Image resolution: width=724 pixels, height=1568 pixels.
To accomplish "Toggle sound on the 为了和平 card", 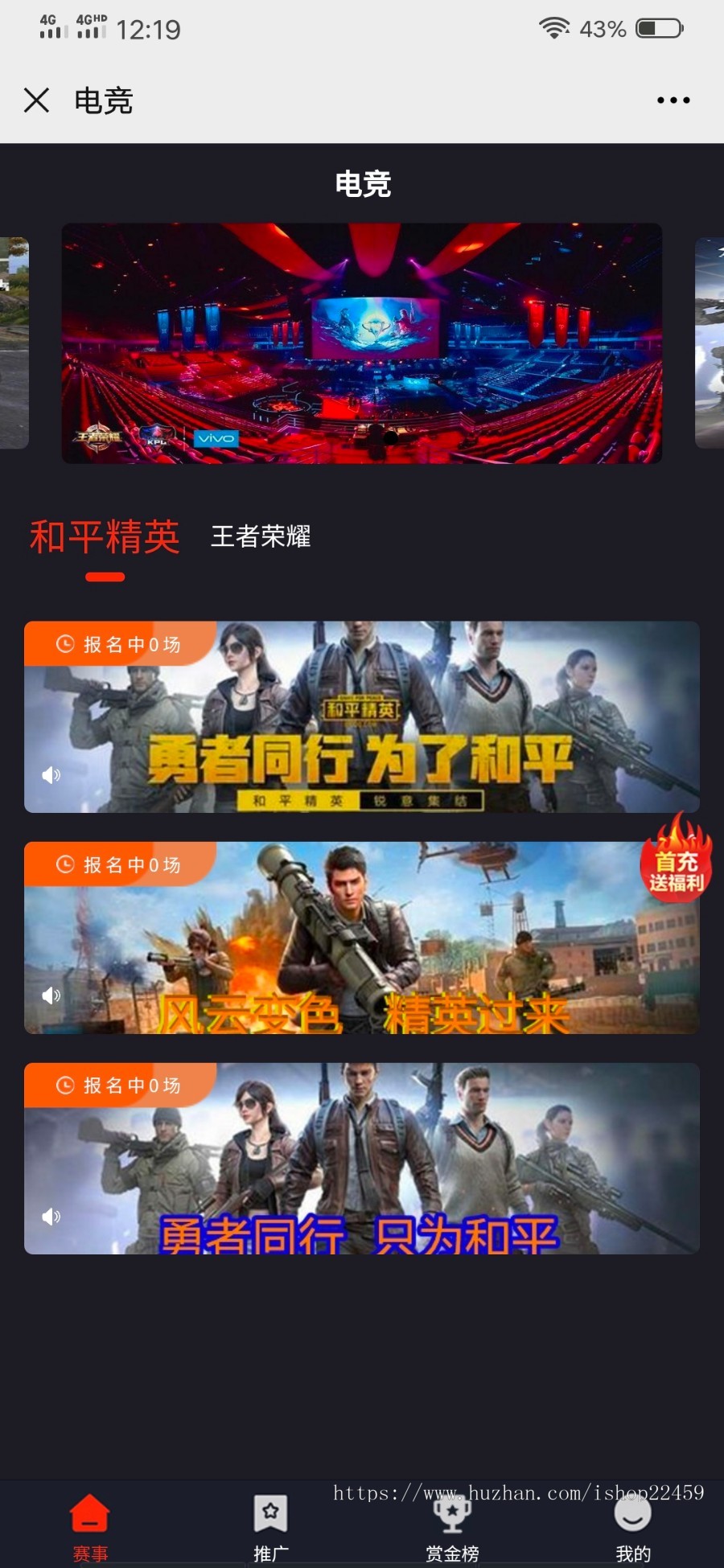I will click(x=51, y=775).
